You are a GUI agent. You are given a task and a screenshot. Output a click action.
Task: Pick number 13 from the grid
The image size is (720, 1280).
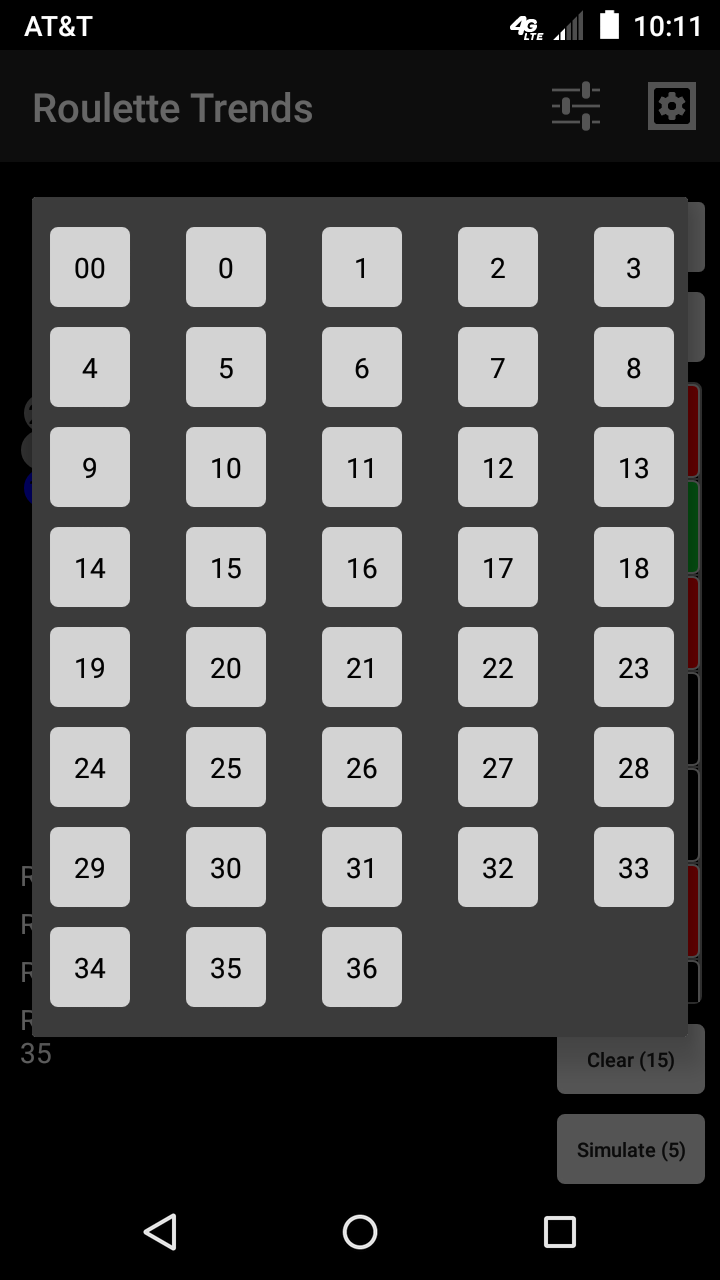[634, 467]
